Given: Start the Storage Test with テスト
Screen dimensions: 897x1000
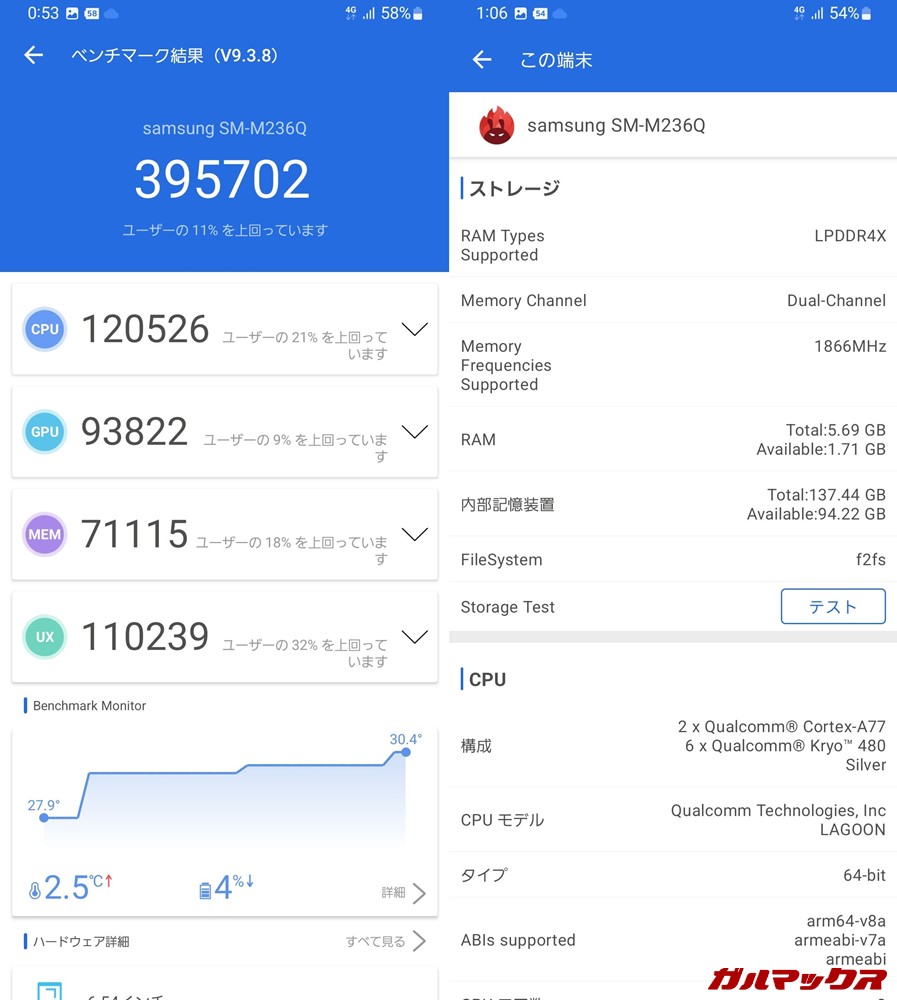Looking at the screenshot, I should point(832,607).
